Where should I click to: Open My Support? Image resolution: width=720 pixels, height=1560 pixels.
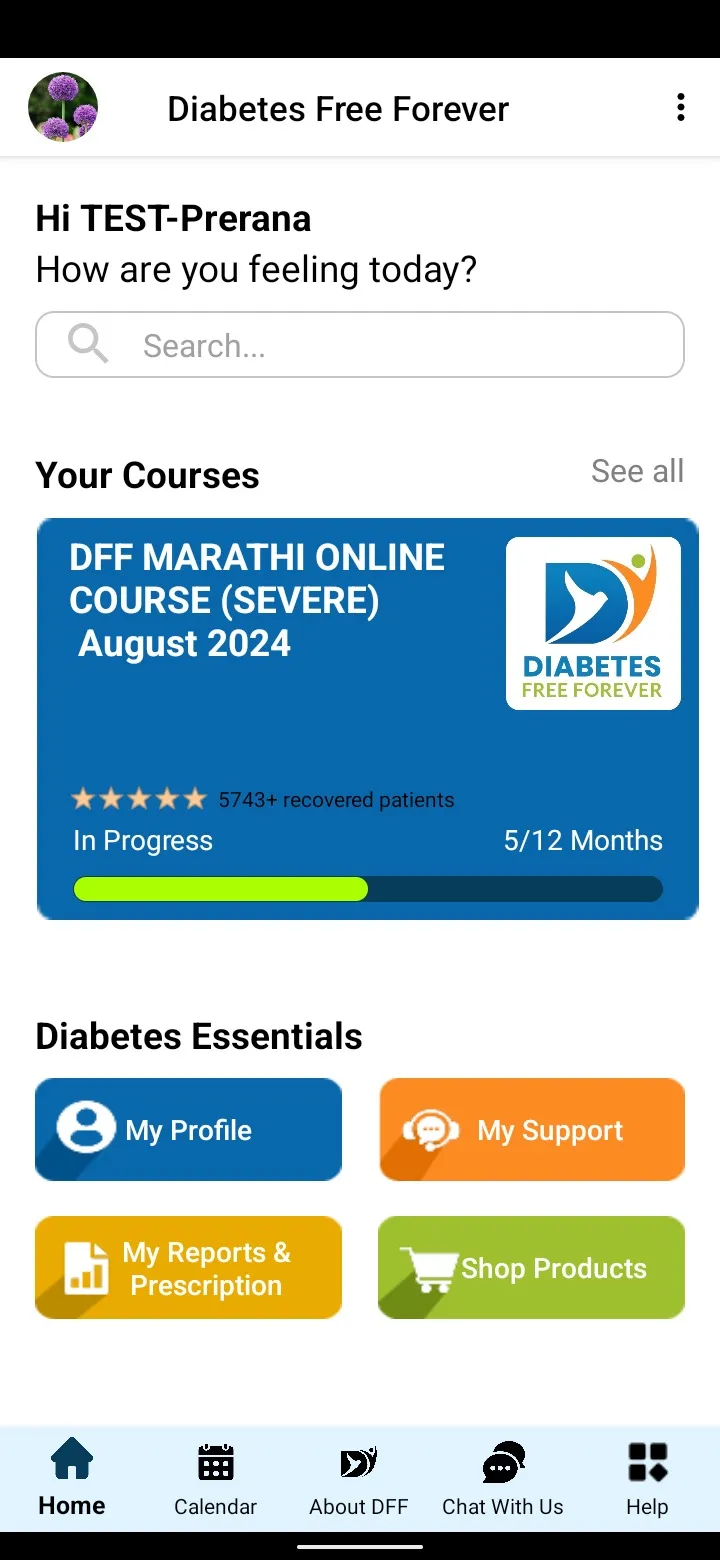(532, 1129)
